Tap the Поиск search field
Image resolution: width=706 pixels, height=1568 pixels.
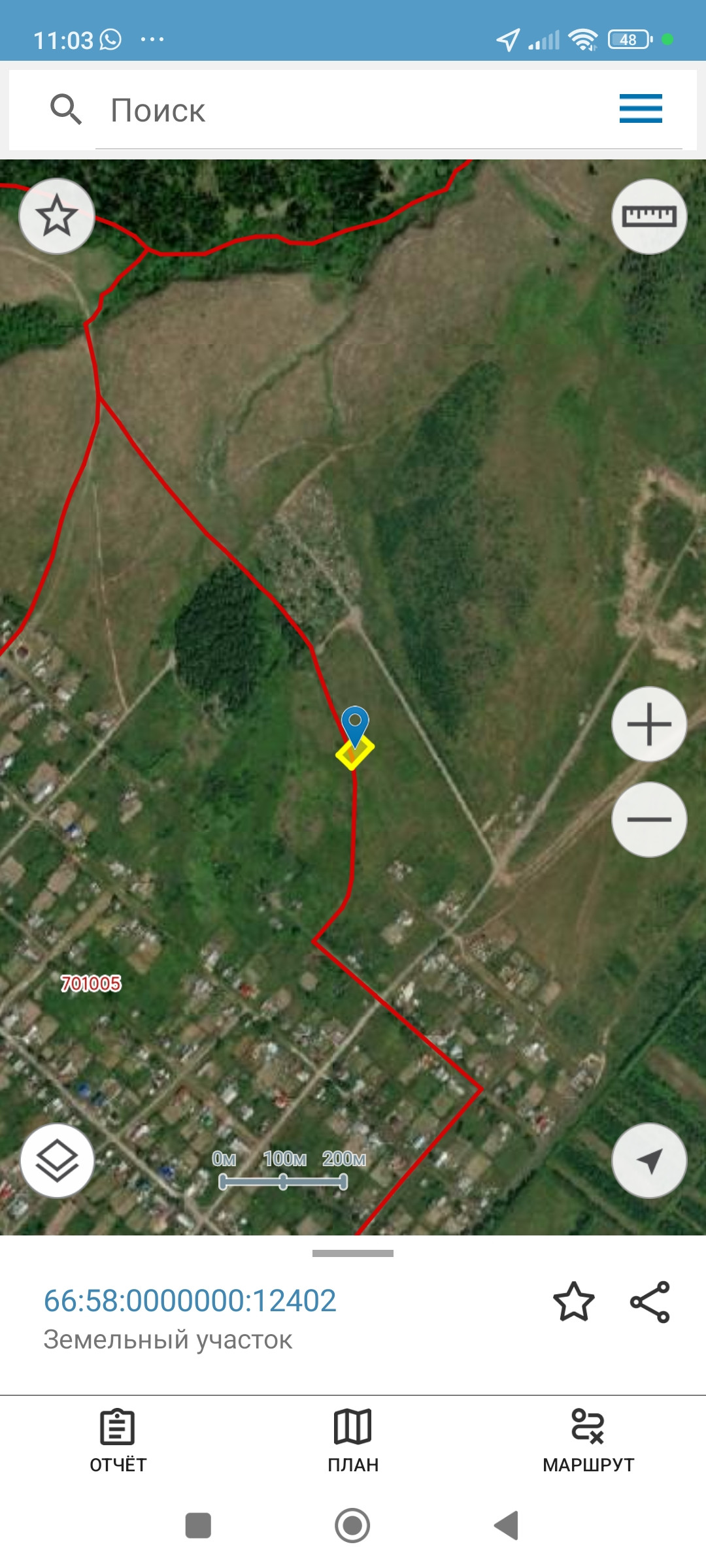[353, 110]
